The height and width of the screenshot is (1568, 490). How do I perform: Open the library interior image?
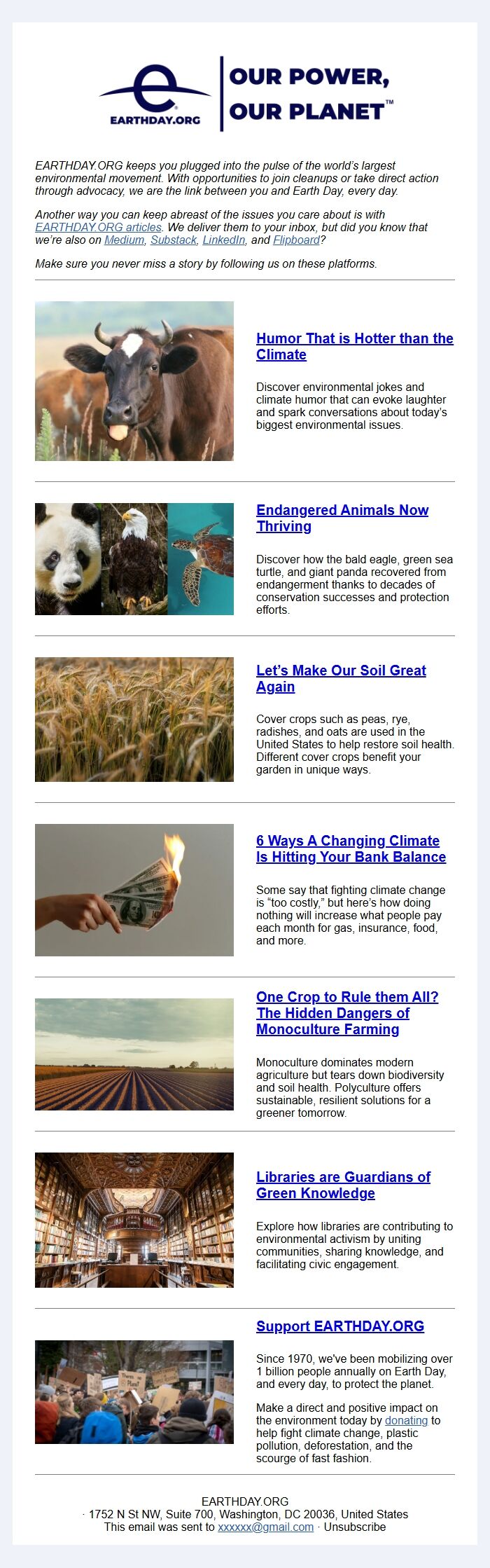point(134,1220)
